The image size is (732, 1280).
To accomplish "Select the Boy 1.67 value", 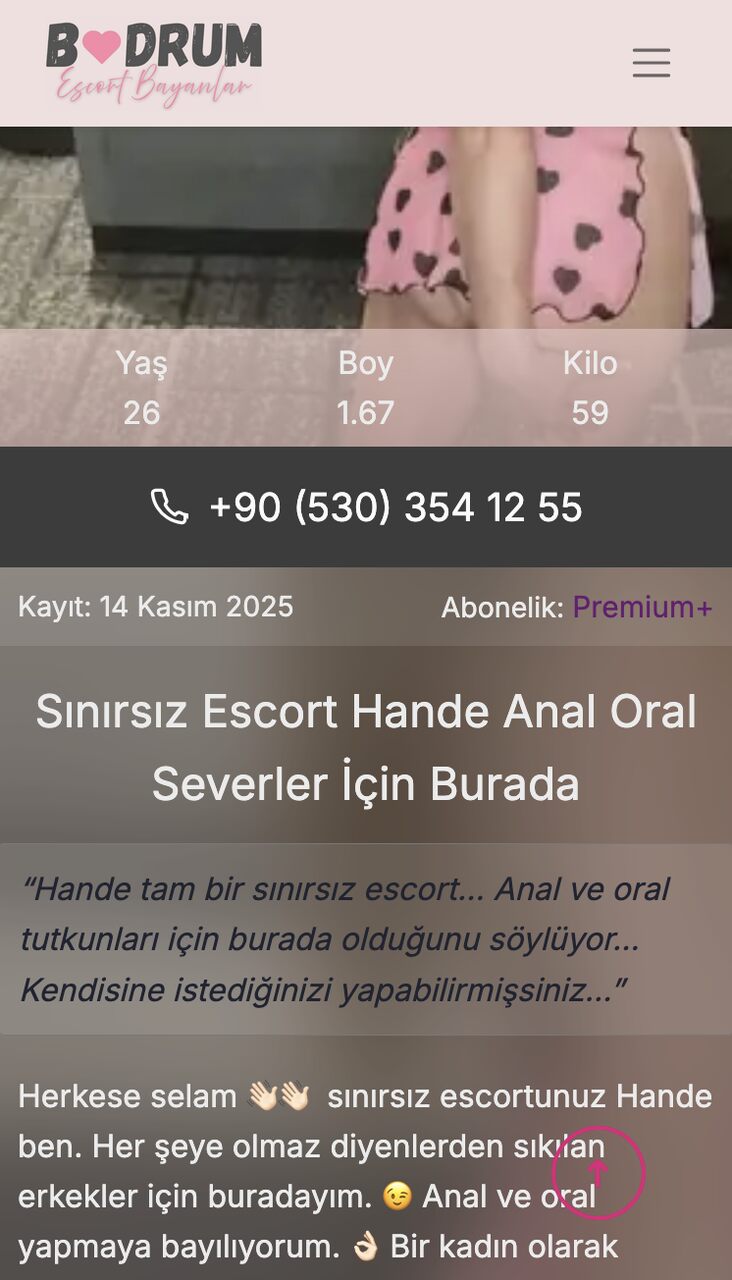I will coord(366,388).
